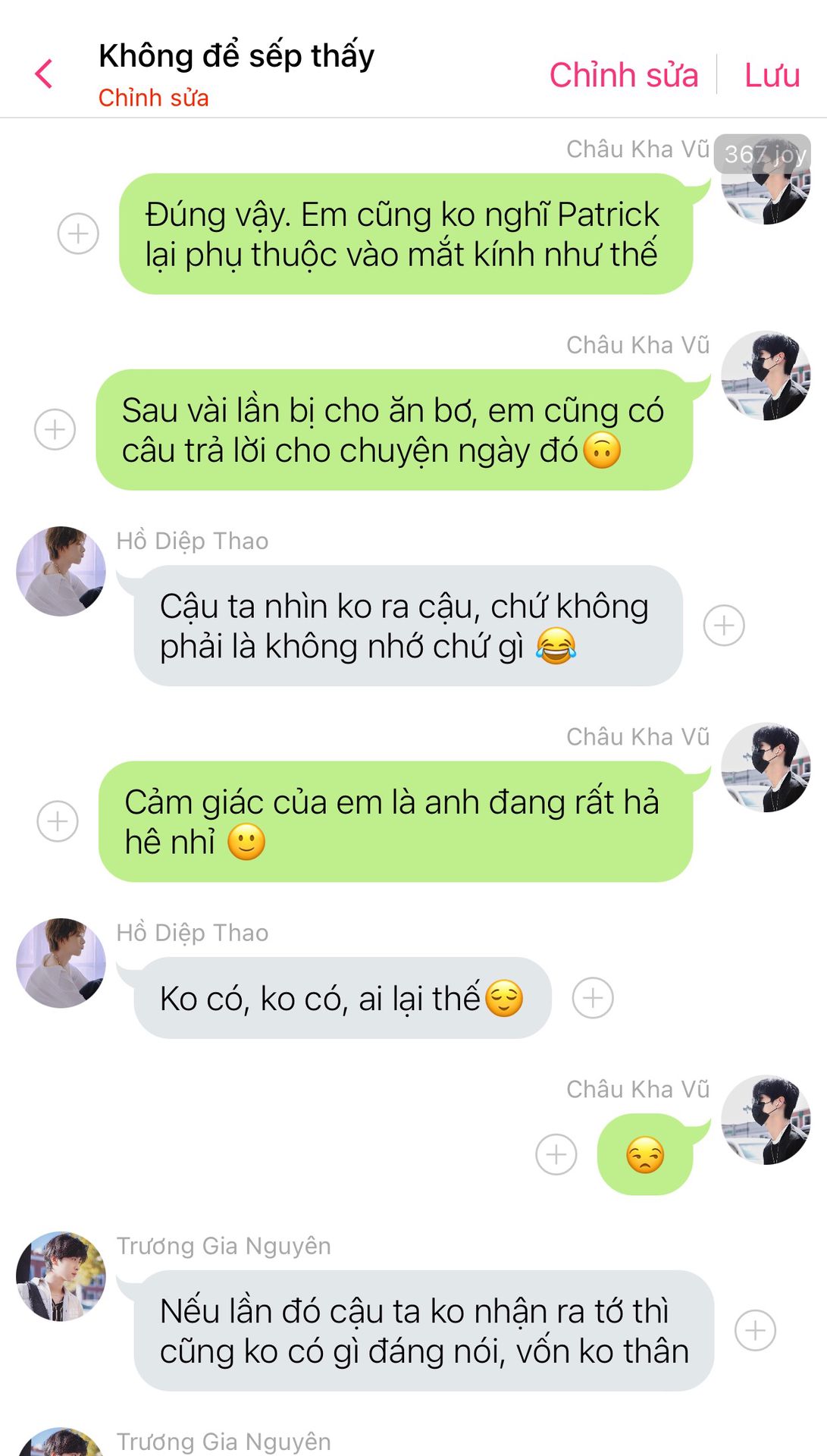Open Trương Gia Nguyên's avatar
Image resolution: width=827 pixels, height=1456 pixels.
[x=61, y=1276]
